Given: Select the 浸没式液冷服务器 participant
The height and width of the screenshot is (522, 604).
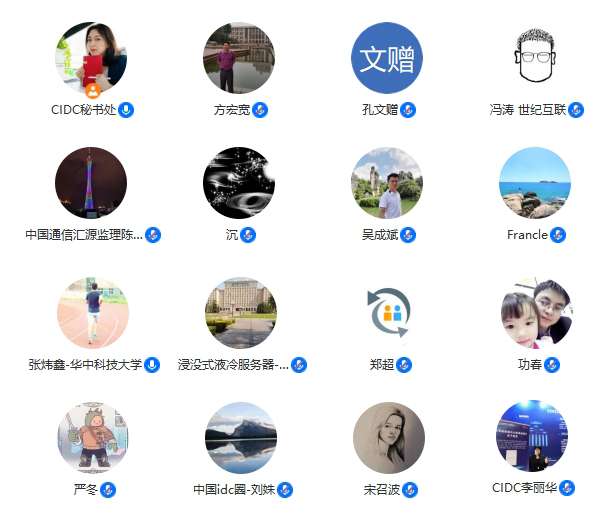Looking at the screenshot, I should (239, 313).
